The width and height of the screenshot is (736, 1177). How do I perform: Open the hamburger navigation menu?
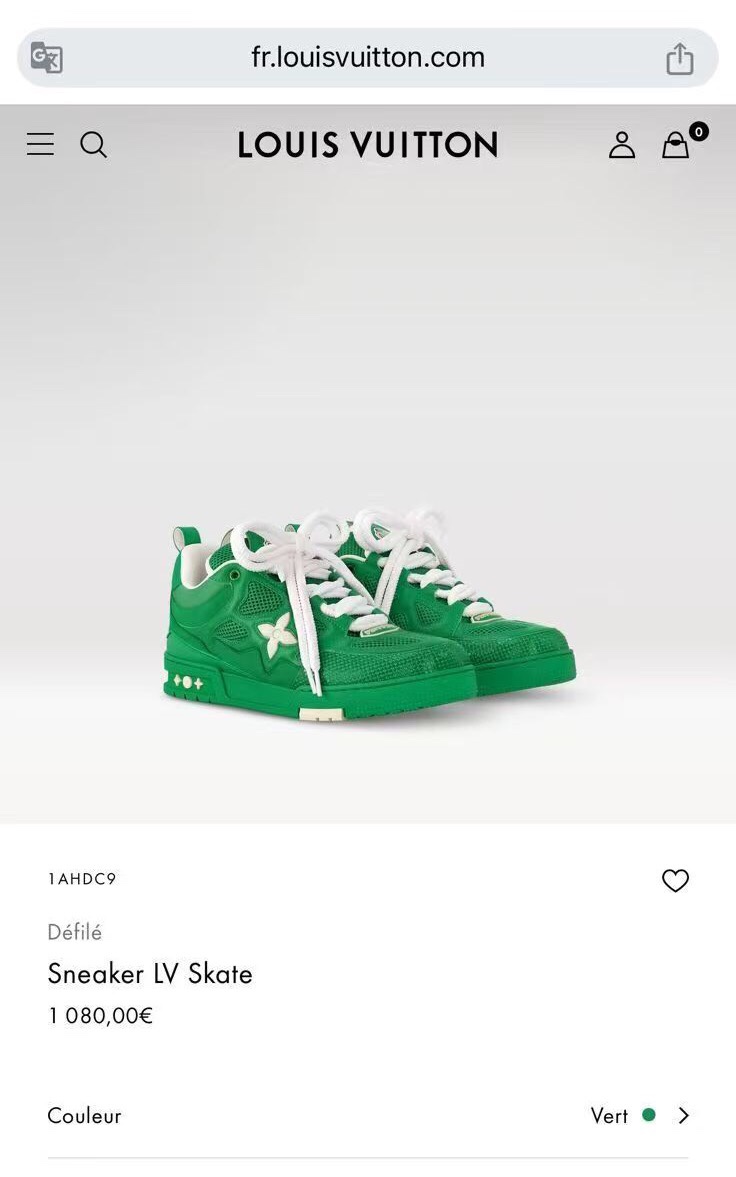(x=40, y=145)
